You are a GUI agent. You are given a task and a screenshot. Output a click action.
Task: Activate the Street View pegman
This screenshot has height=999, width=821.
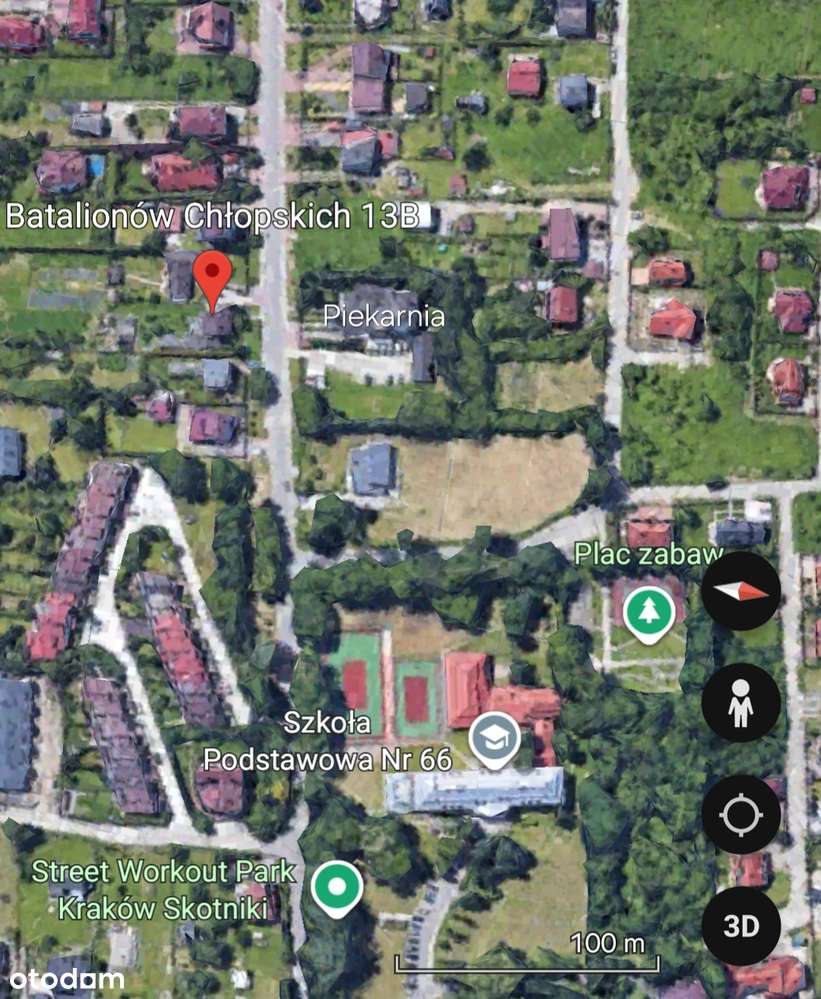tap(741, 702)
